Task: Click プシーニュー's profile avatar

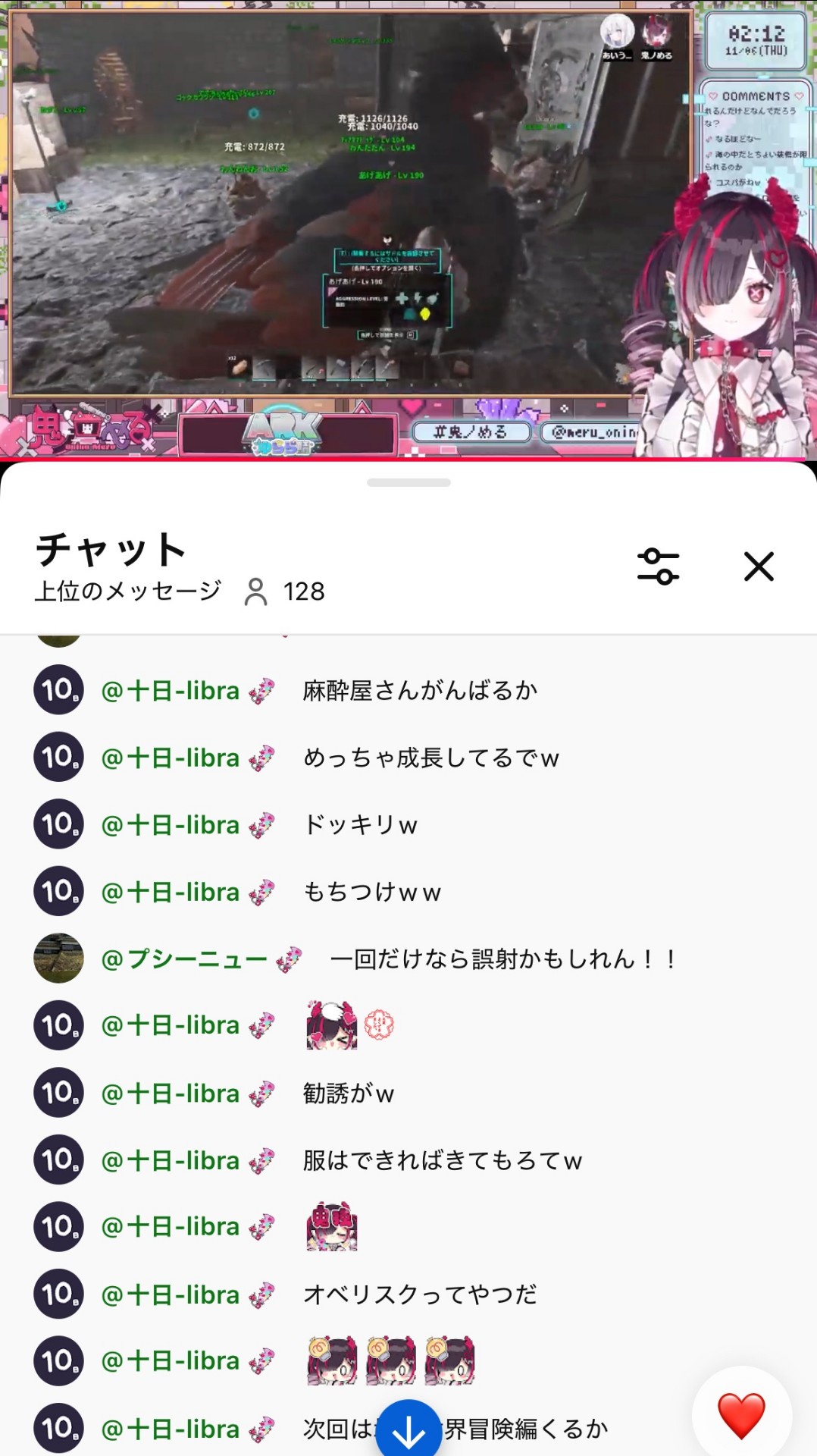Action: pyautogui.click(x=58, y=958)
